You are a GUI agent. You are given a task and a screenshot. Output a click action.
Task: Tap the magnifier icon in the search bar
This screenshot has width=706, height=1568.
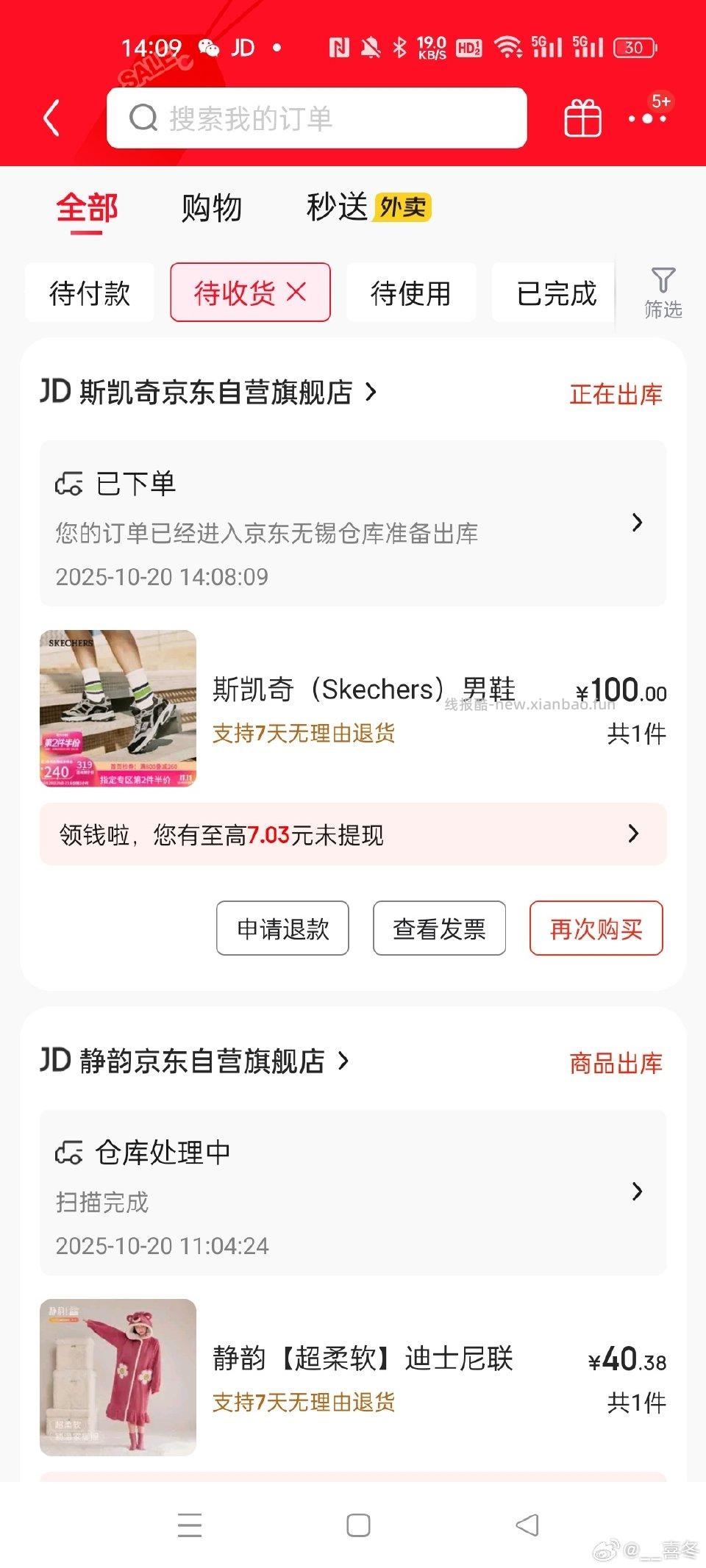(144, 118)
